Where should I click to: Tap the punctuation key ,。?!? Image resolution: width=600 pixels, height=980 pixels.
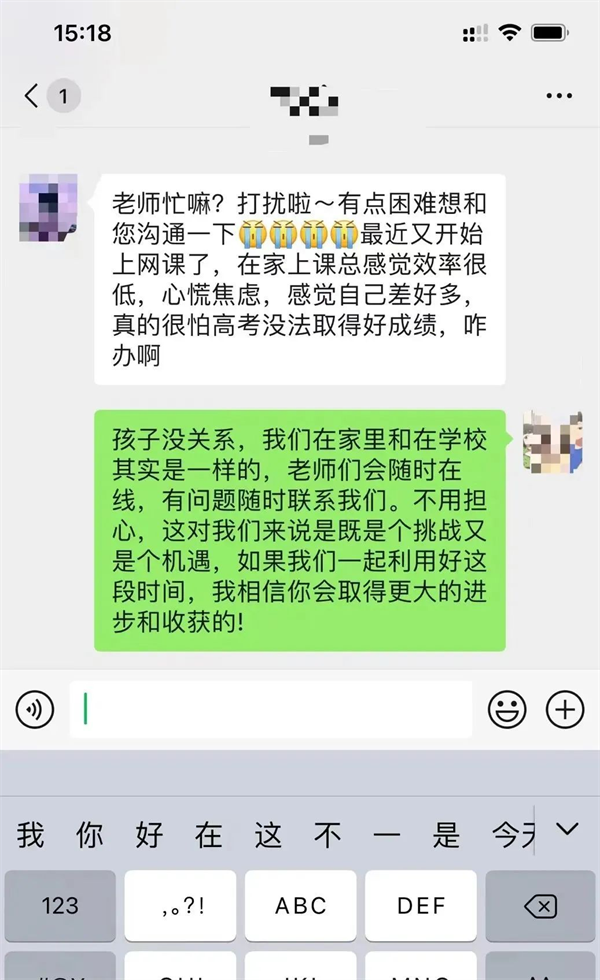(180, 906)
